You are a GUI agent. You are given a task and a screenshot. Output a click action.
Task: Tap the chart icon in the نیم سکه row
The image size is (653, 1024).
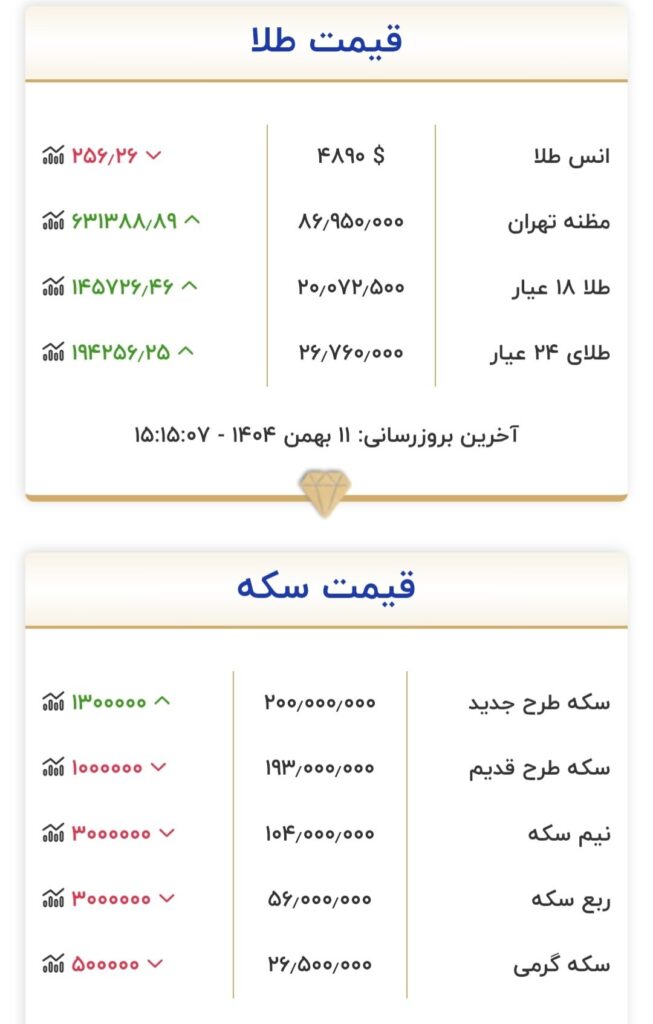(53, 832)
